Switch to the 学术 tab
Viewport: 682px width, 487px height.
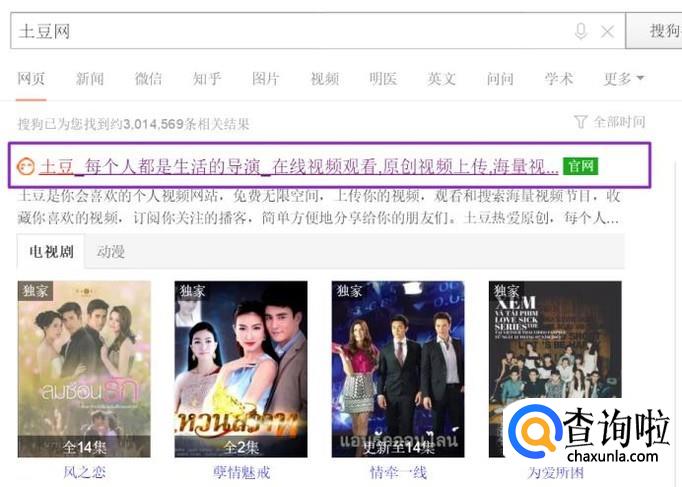[558, 79]
